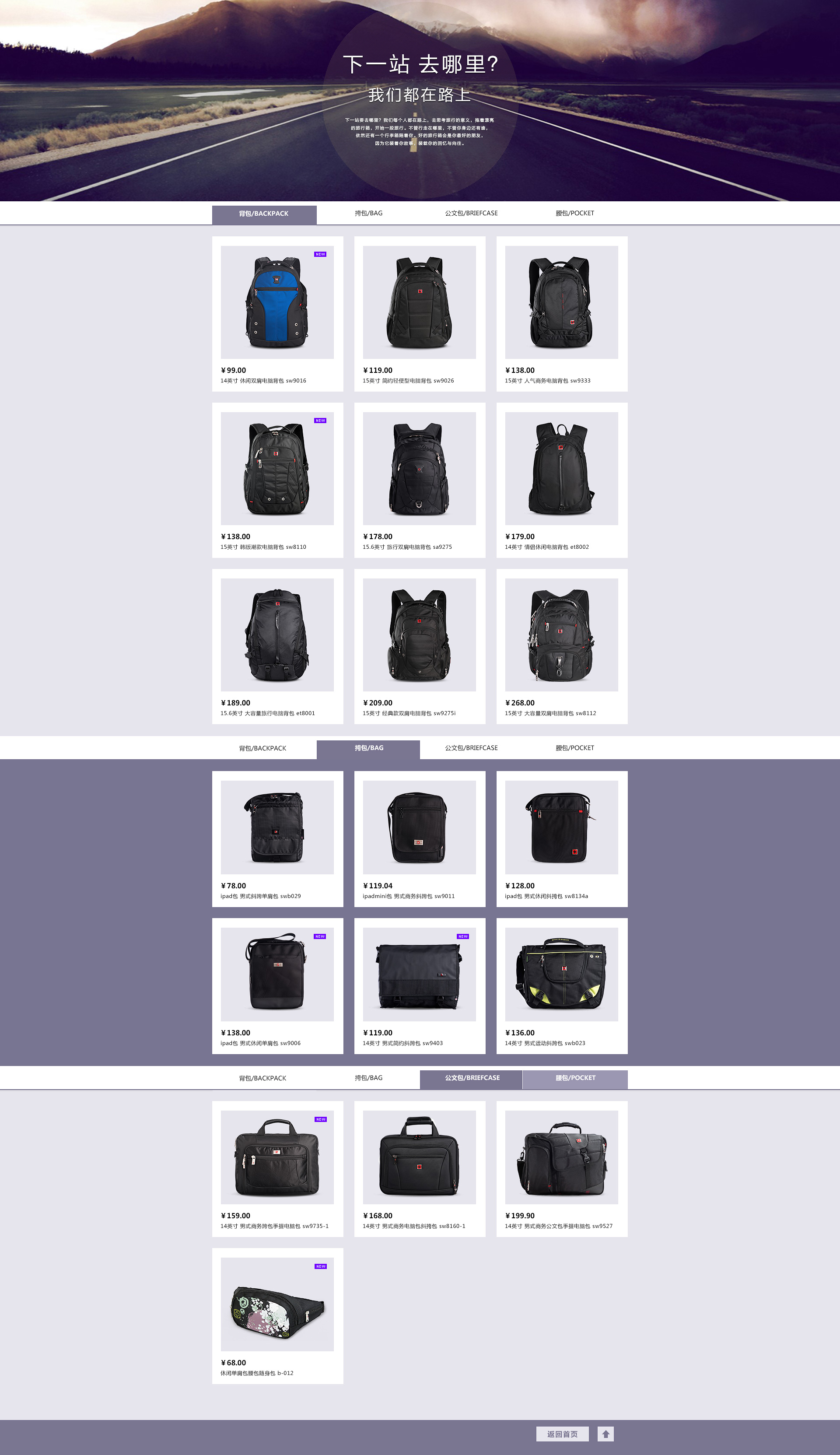The width and height of the screenshot is (840, 1455).
Task: Open the ¥128.00 bag sw8134a
Action: [x=561, y=839]
